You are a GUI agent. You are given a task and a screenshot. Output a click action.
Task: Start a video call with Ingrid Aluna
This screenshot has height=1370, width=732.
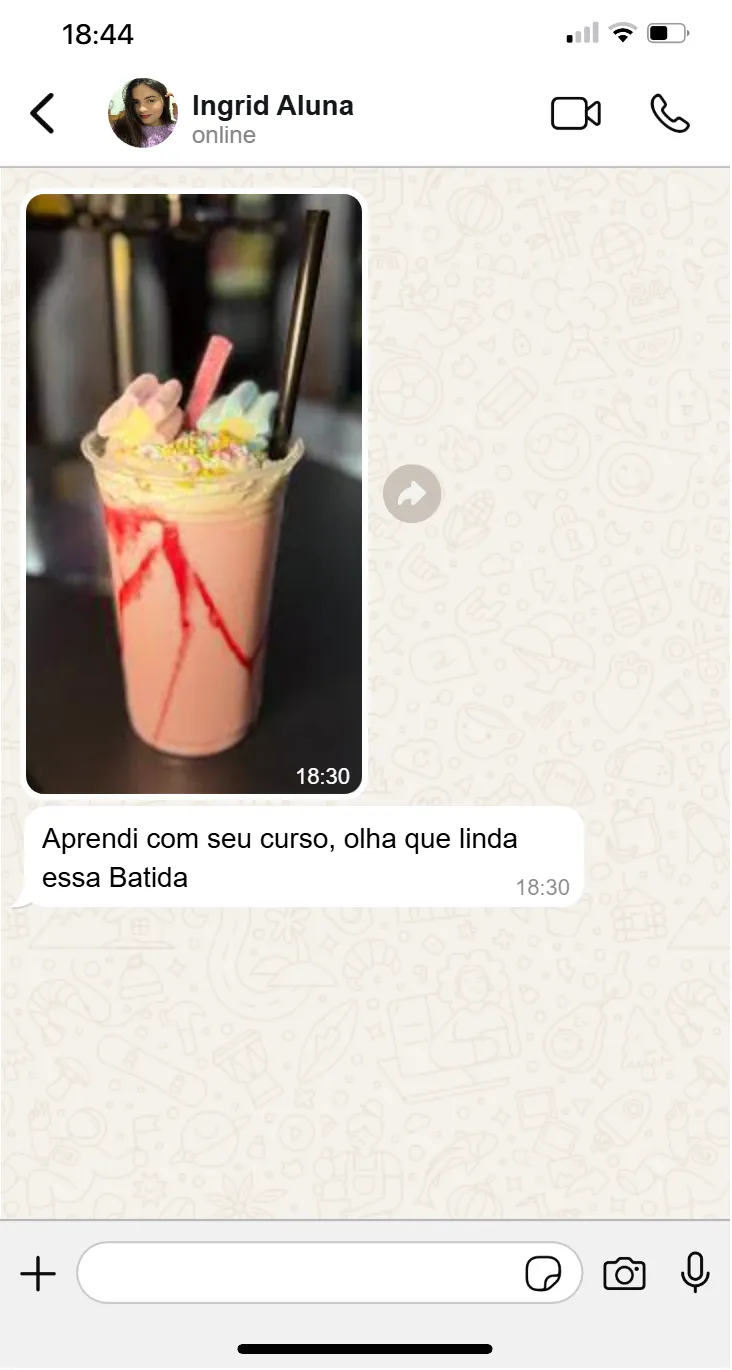[x=576, y=114]
